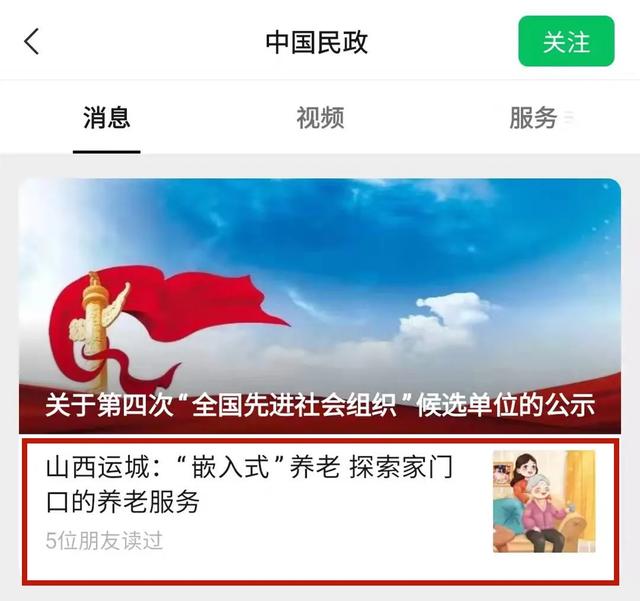
Task: Go back using the arrow icon
Action: tap(32, 42)
